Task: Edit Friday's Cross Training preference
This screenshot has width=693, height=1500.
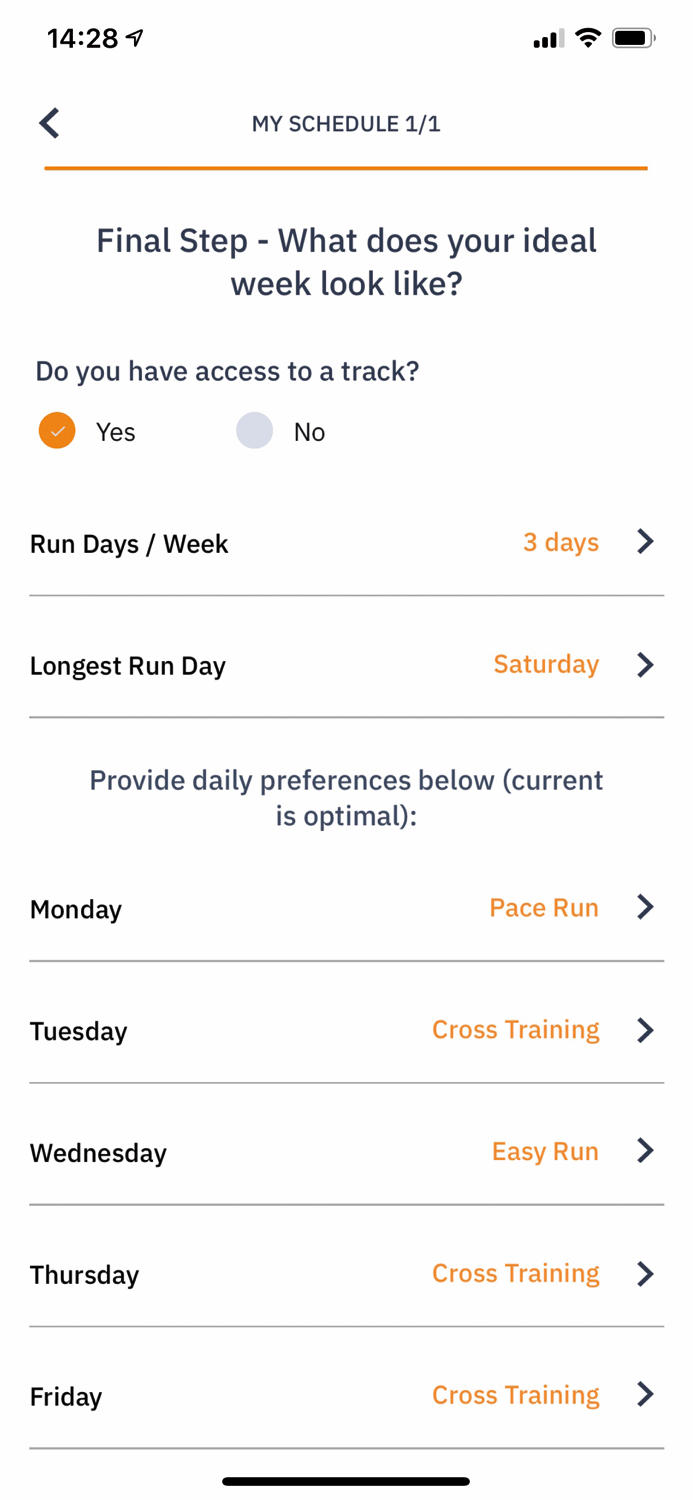Action: pyautogui.click(x=347, y=1396)
